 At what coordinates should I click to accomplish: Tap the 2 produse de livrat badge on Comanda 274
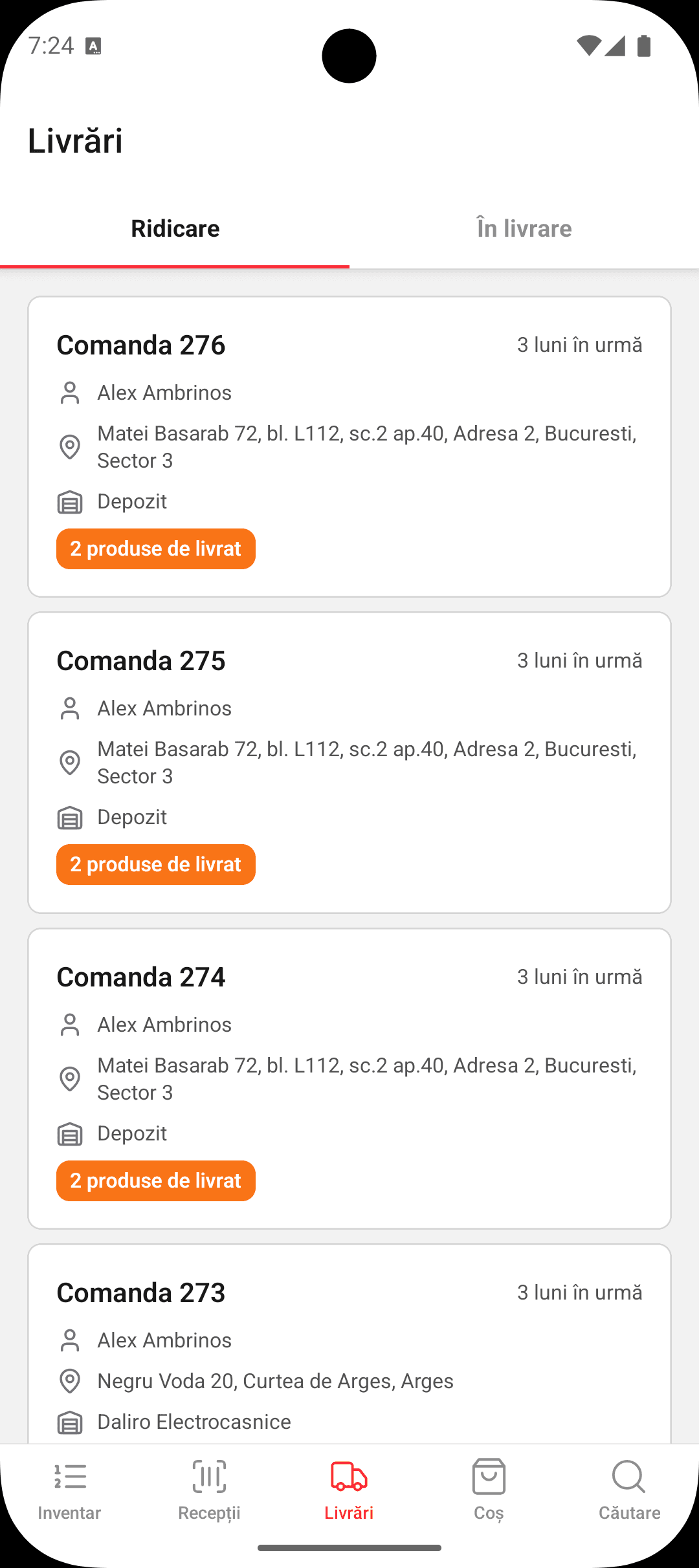[155, 1181]
